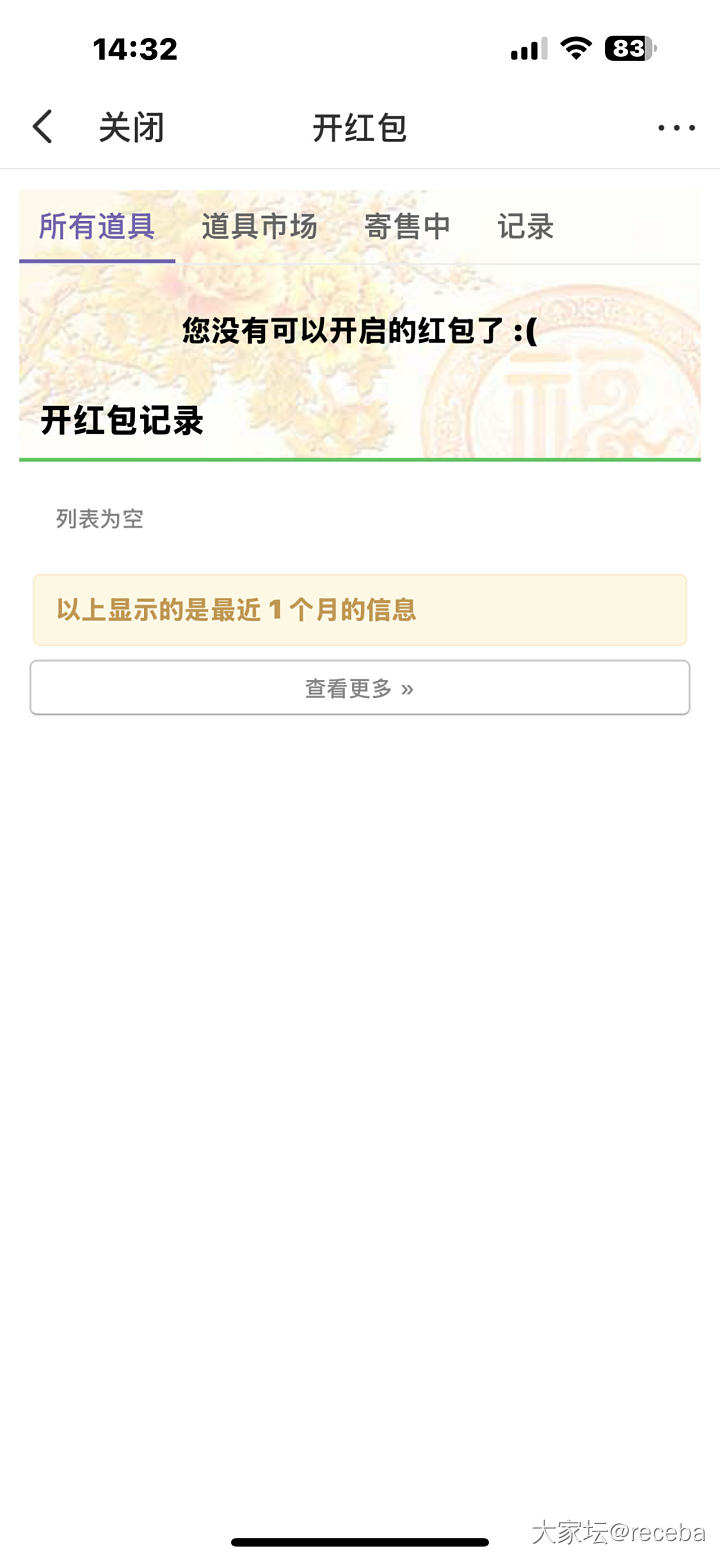Select the 所有道具 tab
The image size is (720, 1560).
[x=97, y=227]
